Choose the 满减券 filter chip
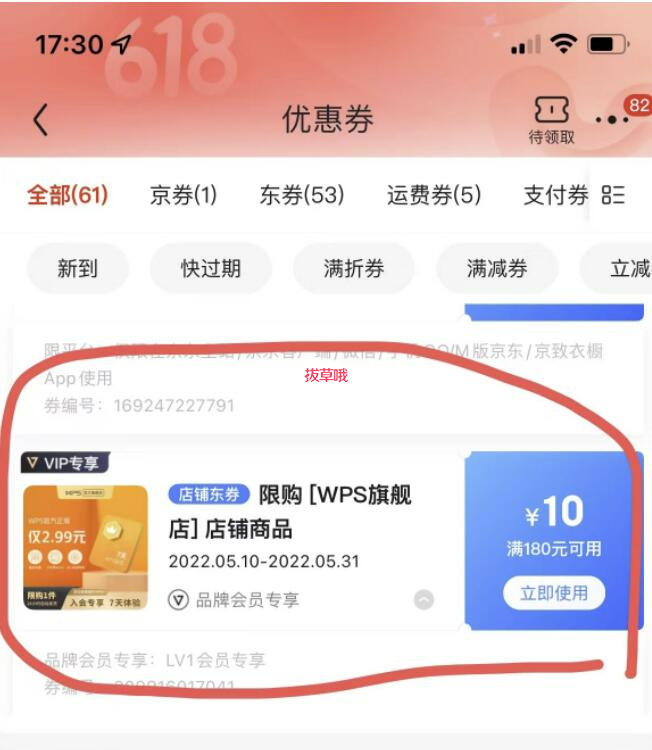The image size is (652, 750). point(496,268)
